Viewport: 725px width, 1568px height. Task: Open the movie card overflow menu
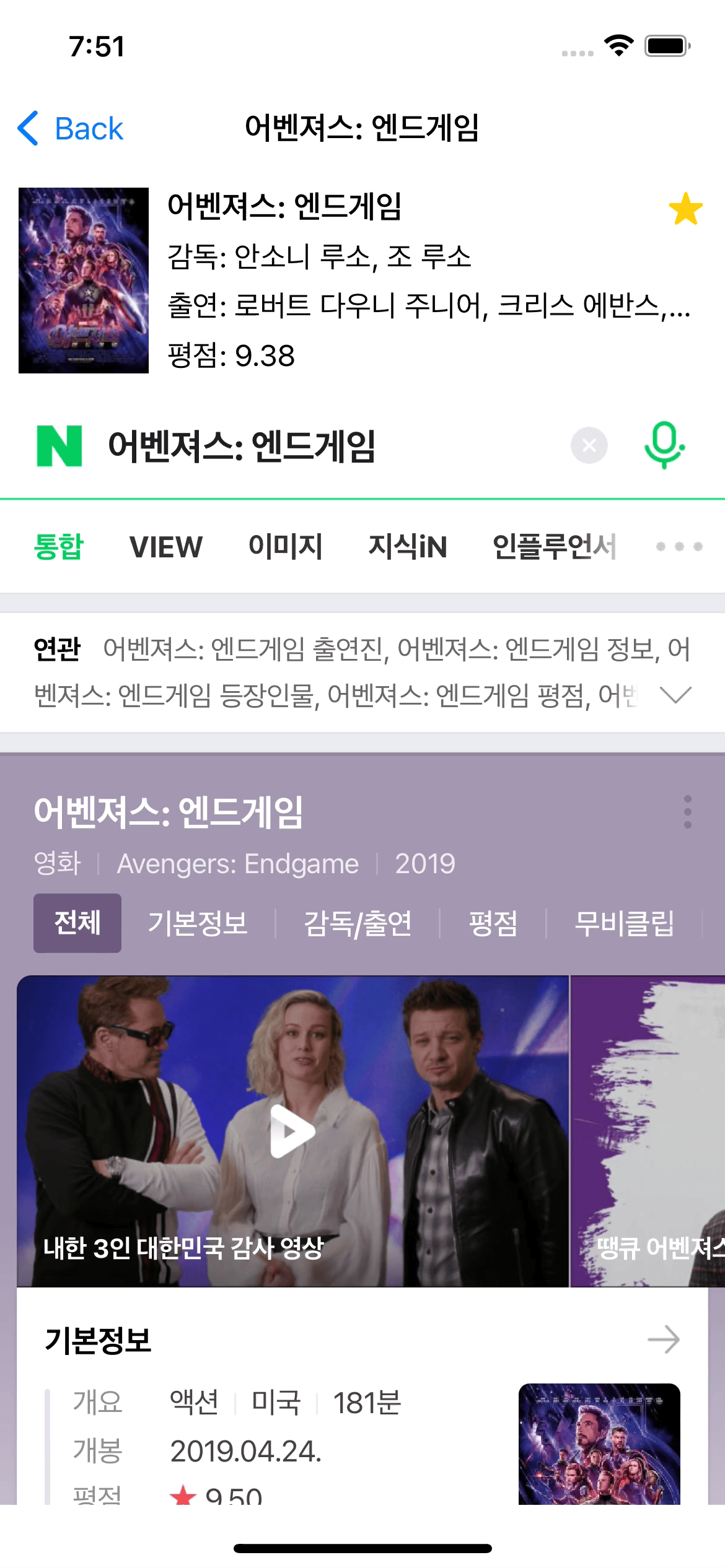coord(687,812)
